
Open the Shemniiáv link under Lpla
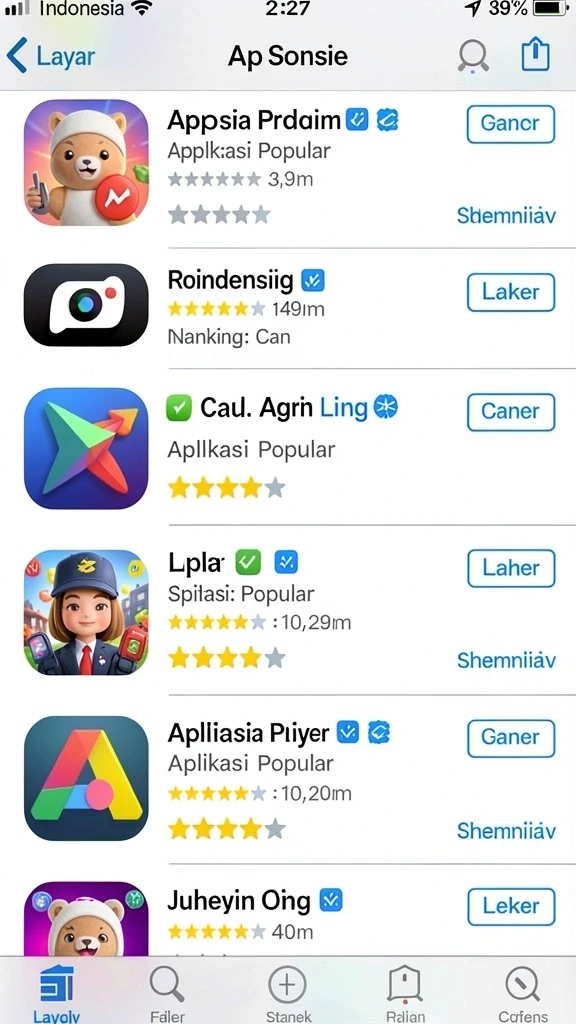(x=506, y=660)
